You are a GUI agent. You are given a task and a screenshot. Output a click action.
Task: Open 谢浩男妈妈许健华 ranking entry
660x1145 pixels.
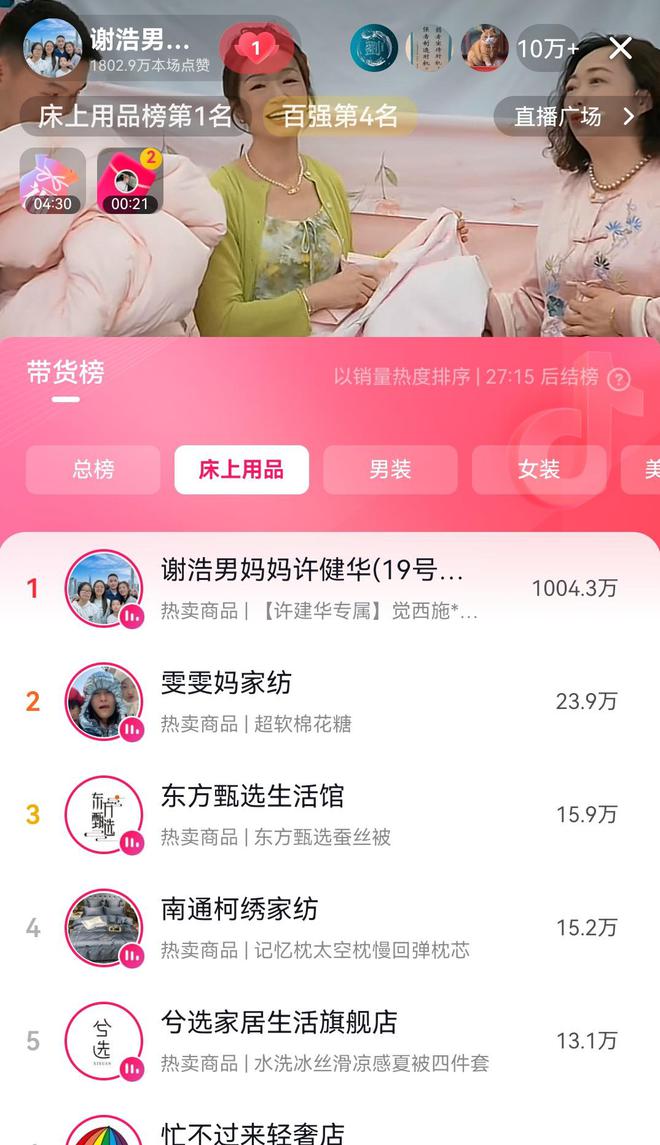(x=330, y=588)
